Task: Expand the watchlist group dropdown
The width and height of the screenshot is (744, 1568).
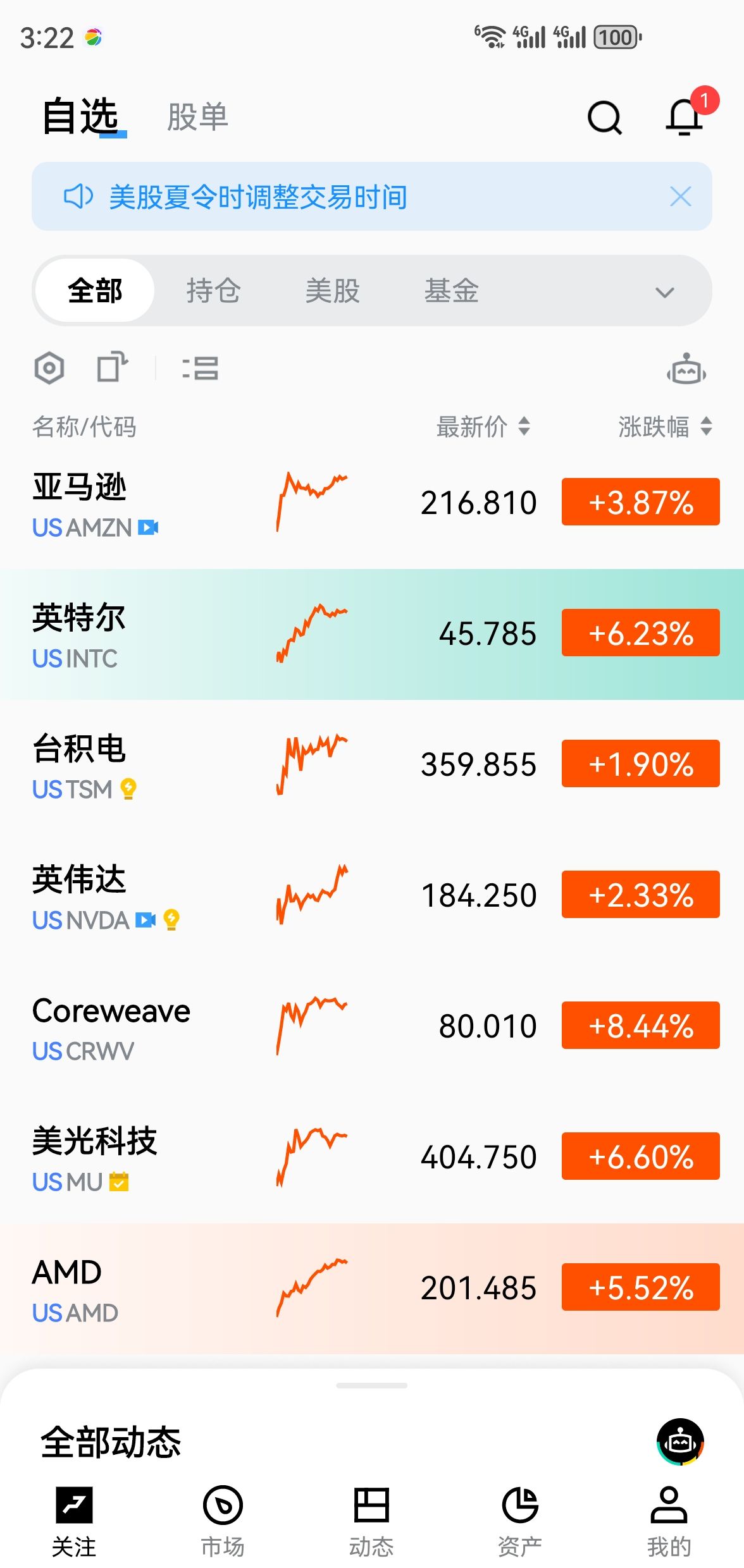Action: coord(664,292)
